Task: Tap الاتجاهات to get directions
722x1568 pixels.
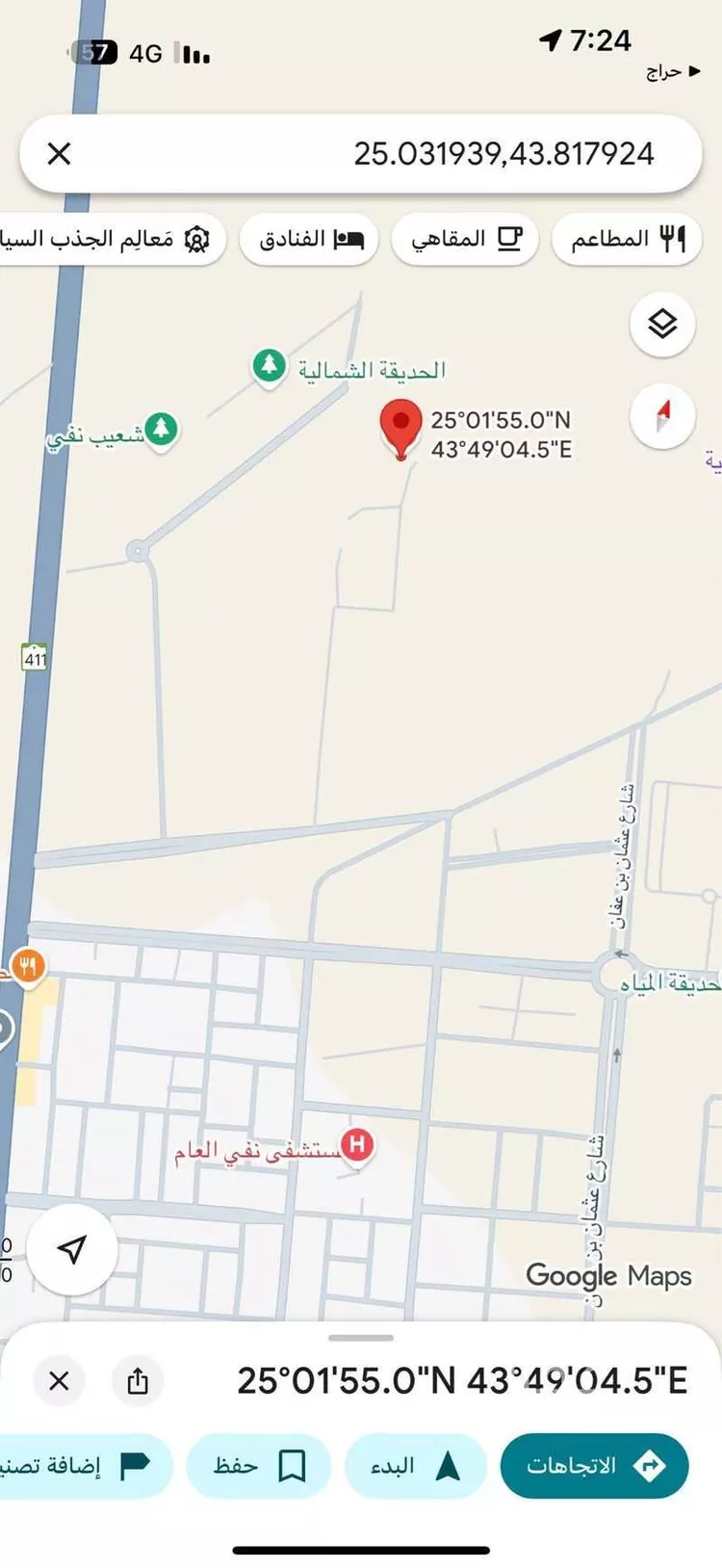Action: 594,1465
